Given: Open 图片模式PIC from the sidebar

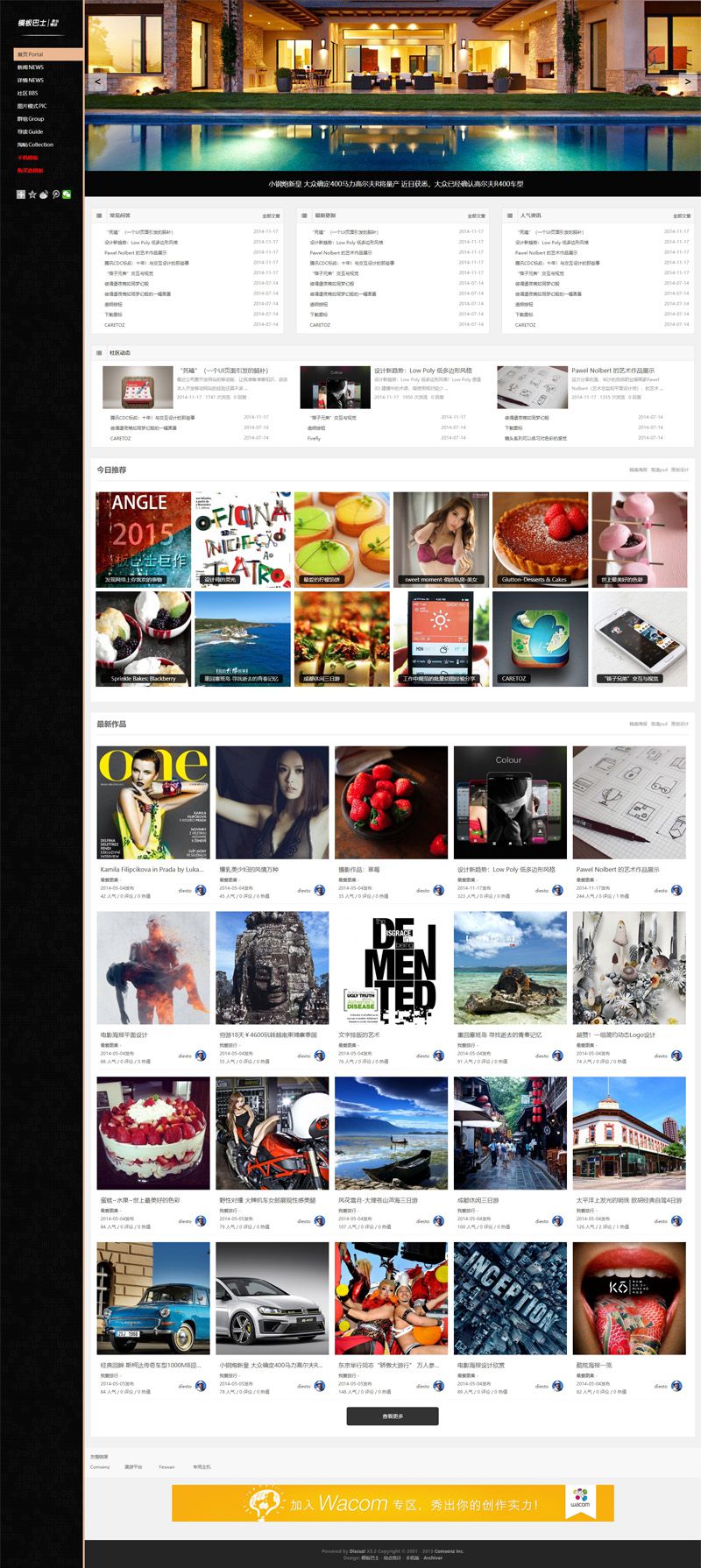Looking at the screenshot, I should click(32, 106).
